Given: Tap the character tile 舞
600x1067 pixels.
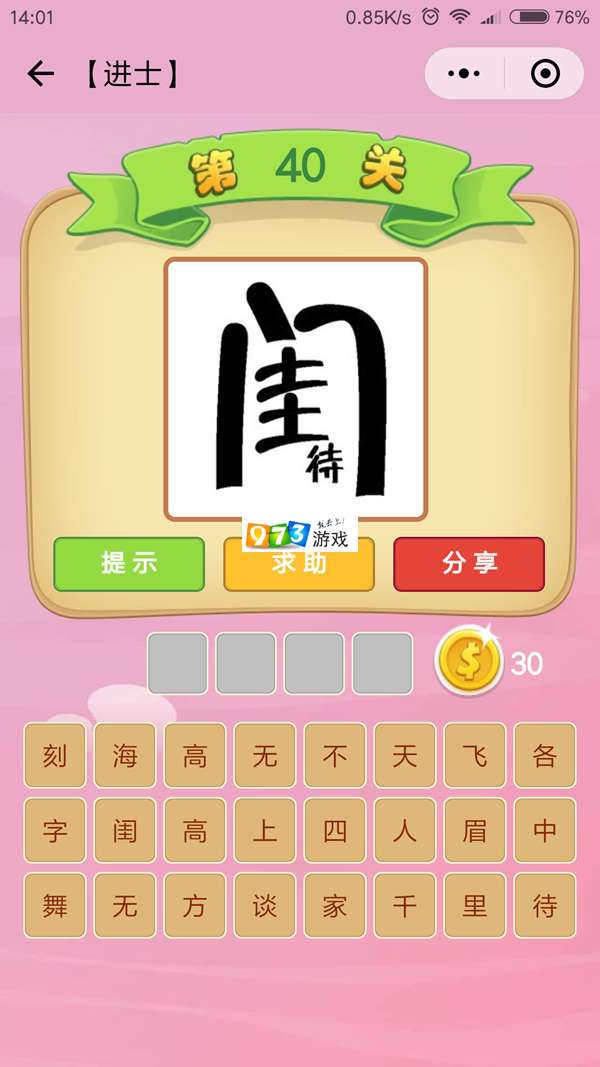Looking at the screenshot, I should coord(55,905).
